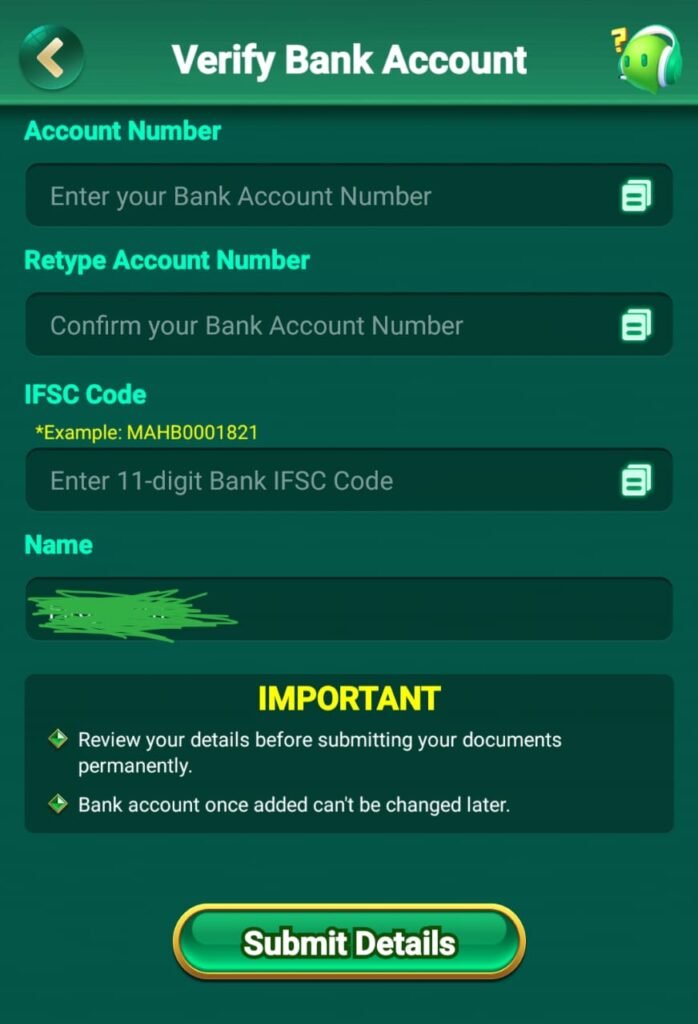Tap paste icon in Account Number field

click(x=636, y=196)
